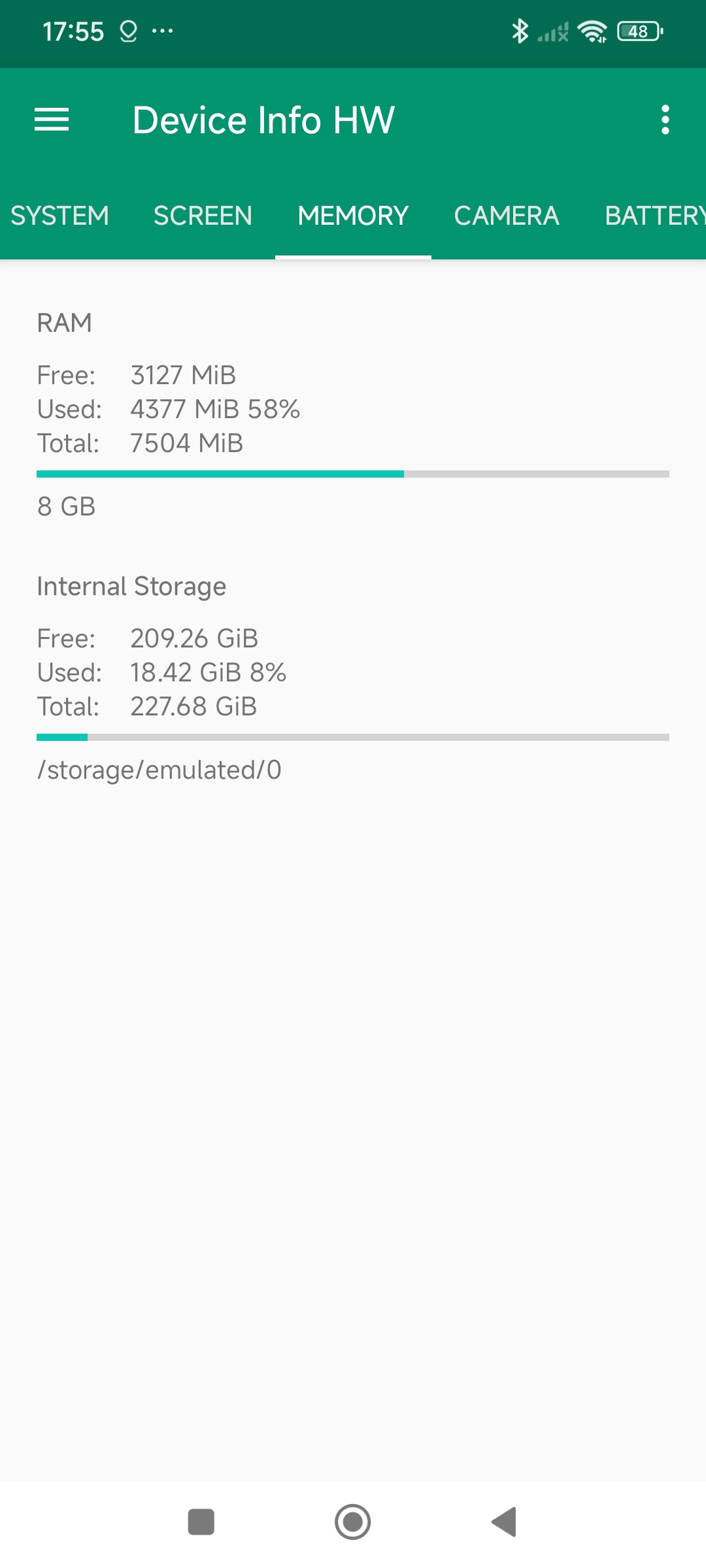
Task: Open the BATTERY tab
Action: [654, 216]
